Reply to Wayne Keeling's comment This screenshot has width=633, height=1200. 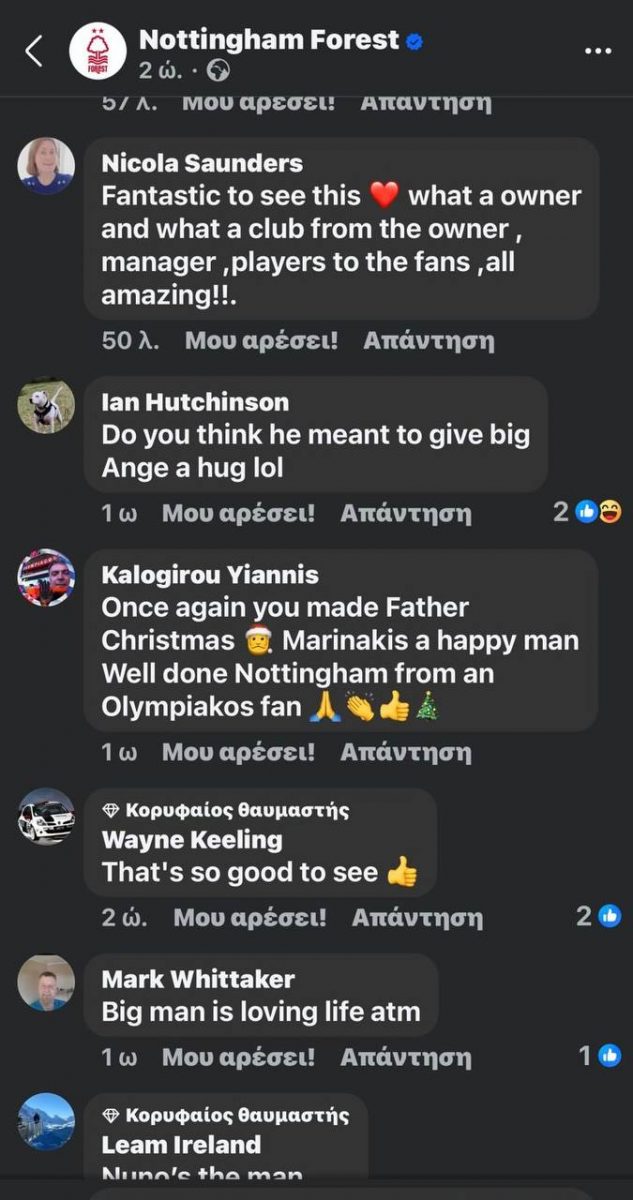coord(417,917)
